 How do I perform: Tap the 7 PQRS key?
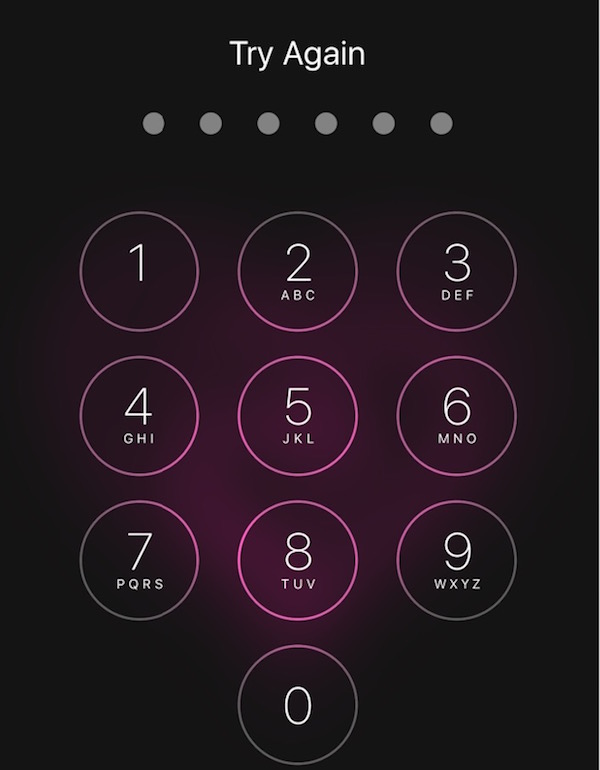click(139, 559)
